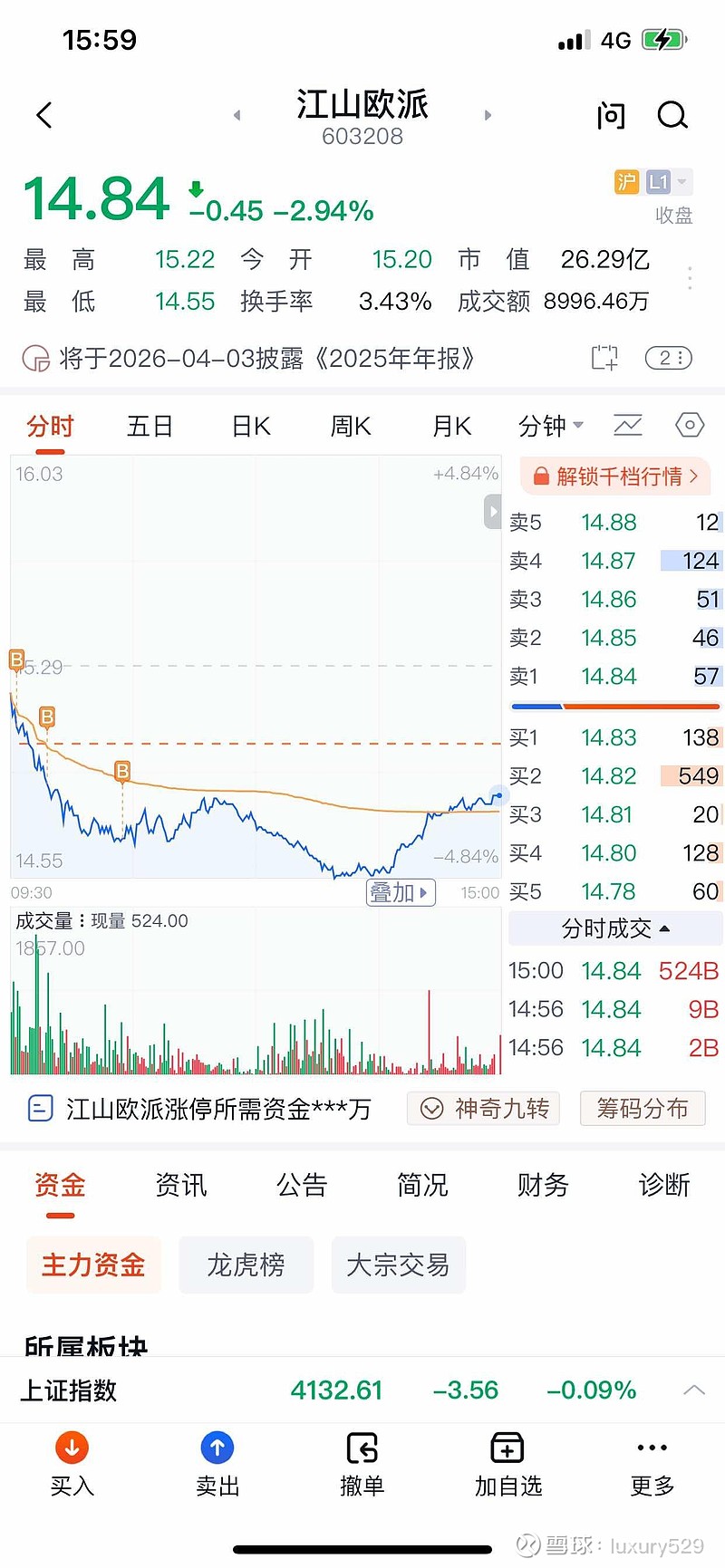Switch to the 五日 chart tab
725x1568 pixels.
point(150,426)
